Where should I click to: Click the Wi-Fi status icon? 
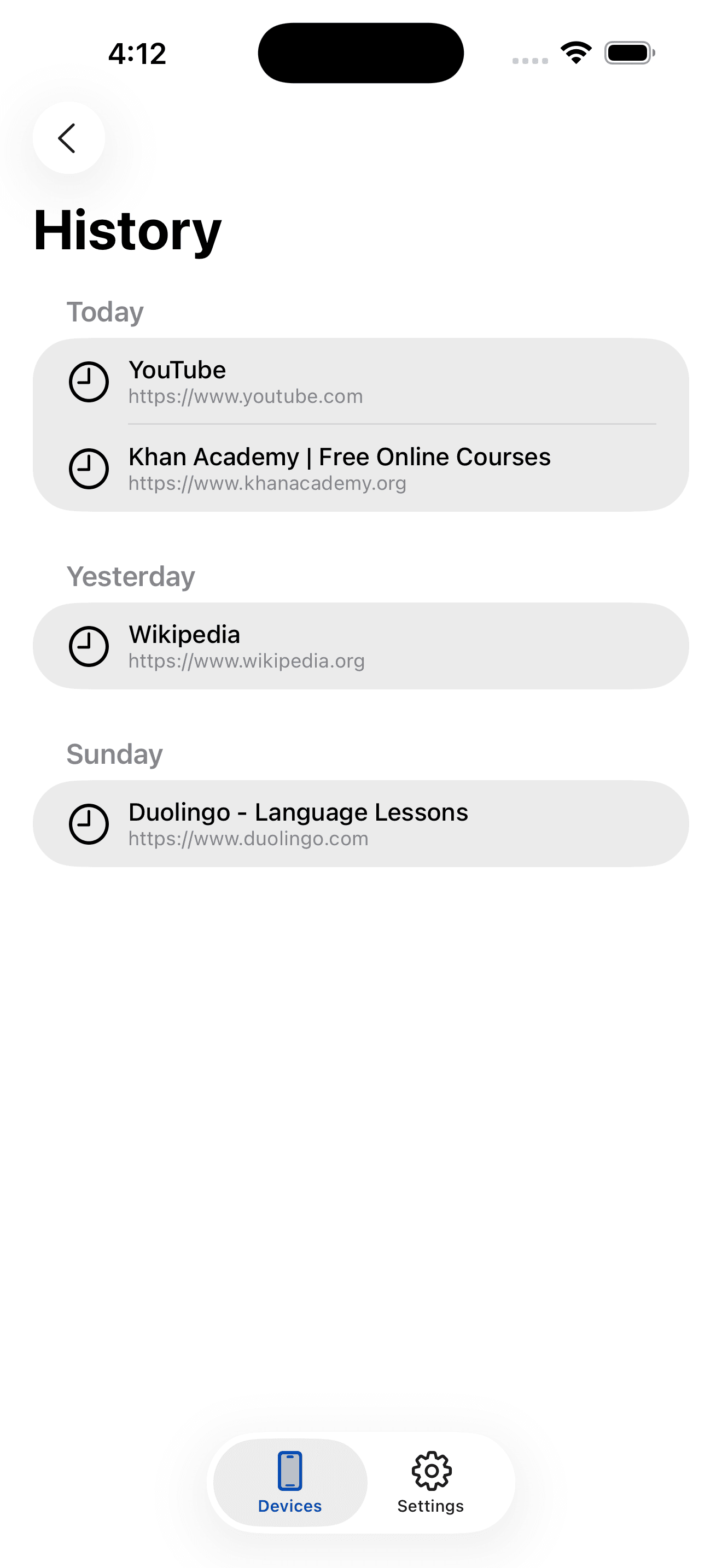pyautogui.click(x=575, y=53)
